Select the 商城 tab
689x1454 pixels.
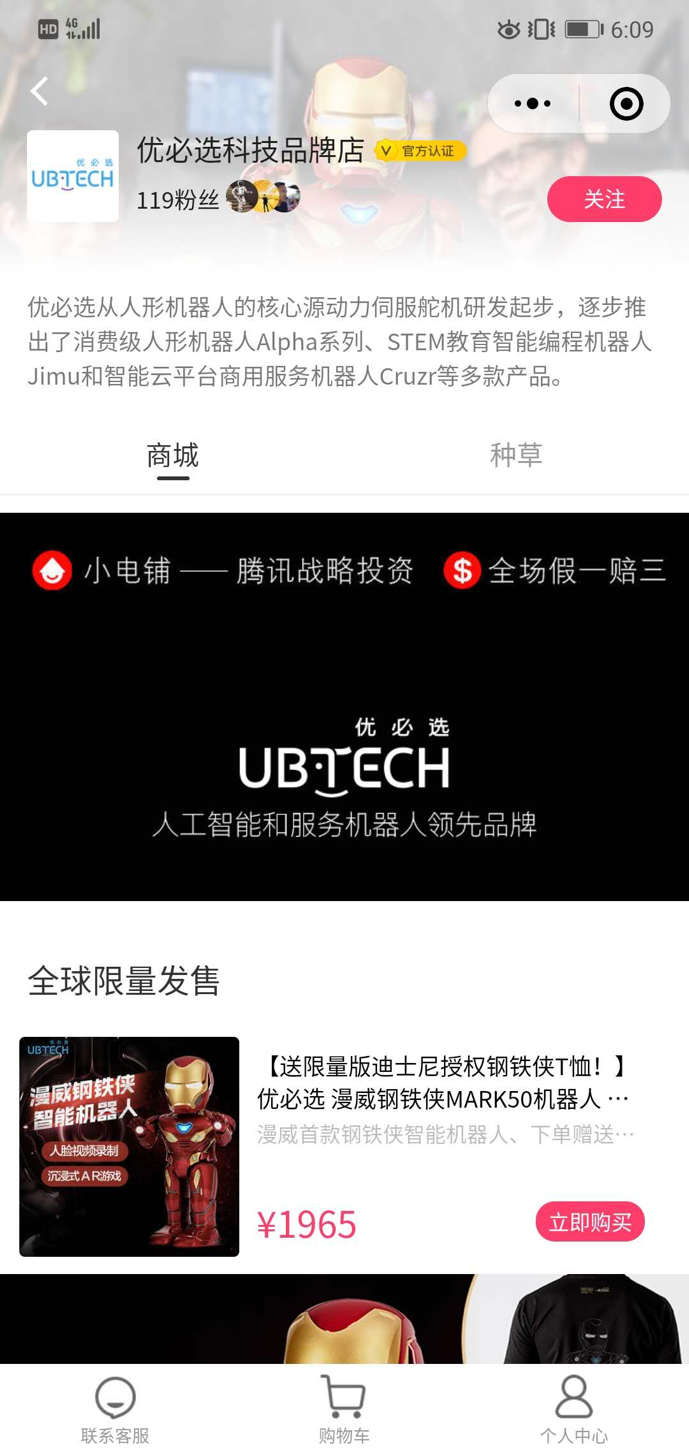pyautogui.click(x=173, y=456)
